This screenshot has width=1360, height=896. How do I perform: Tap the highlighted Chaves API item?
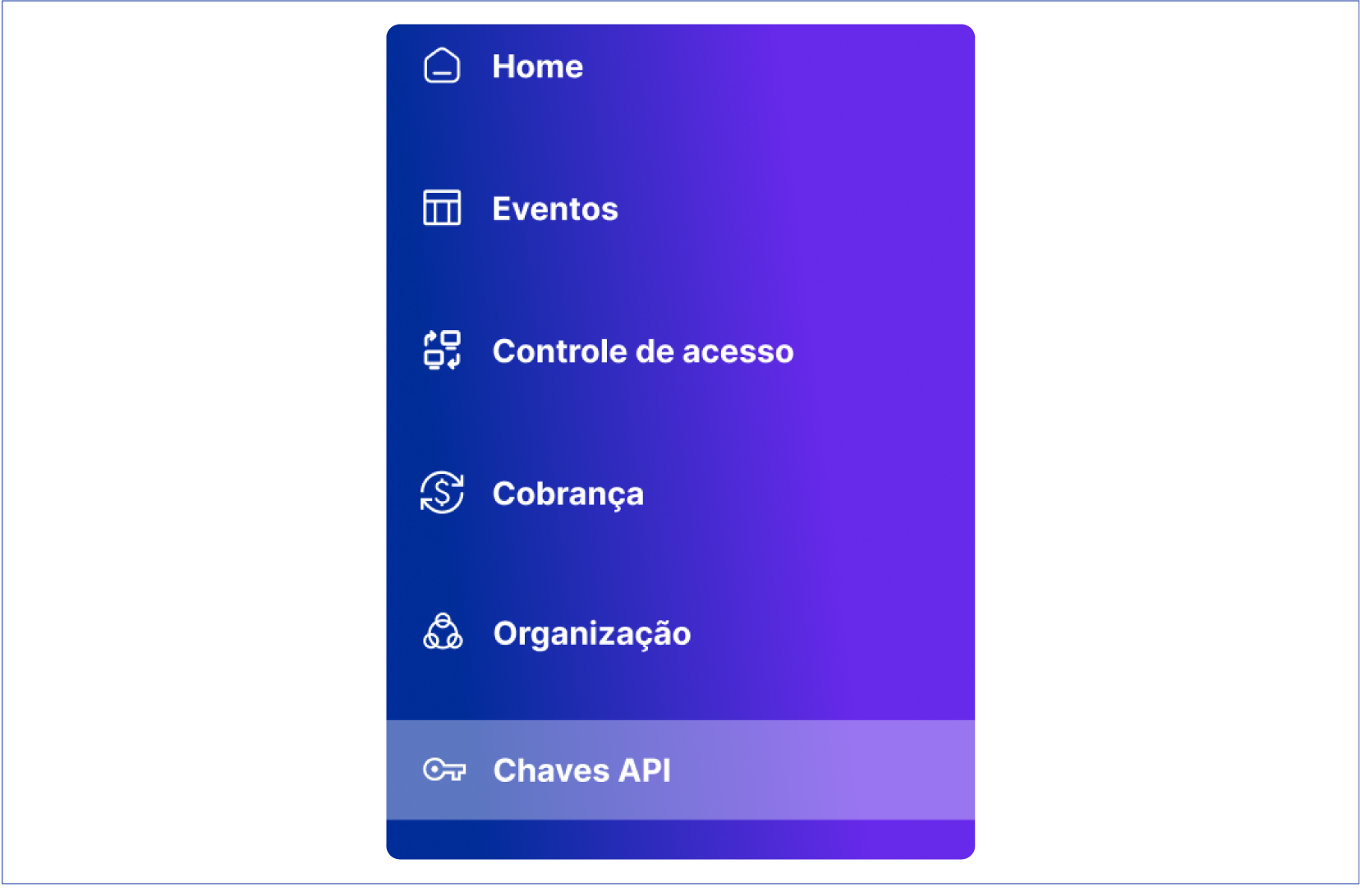[x=581, y=770]
